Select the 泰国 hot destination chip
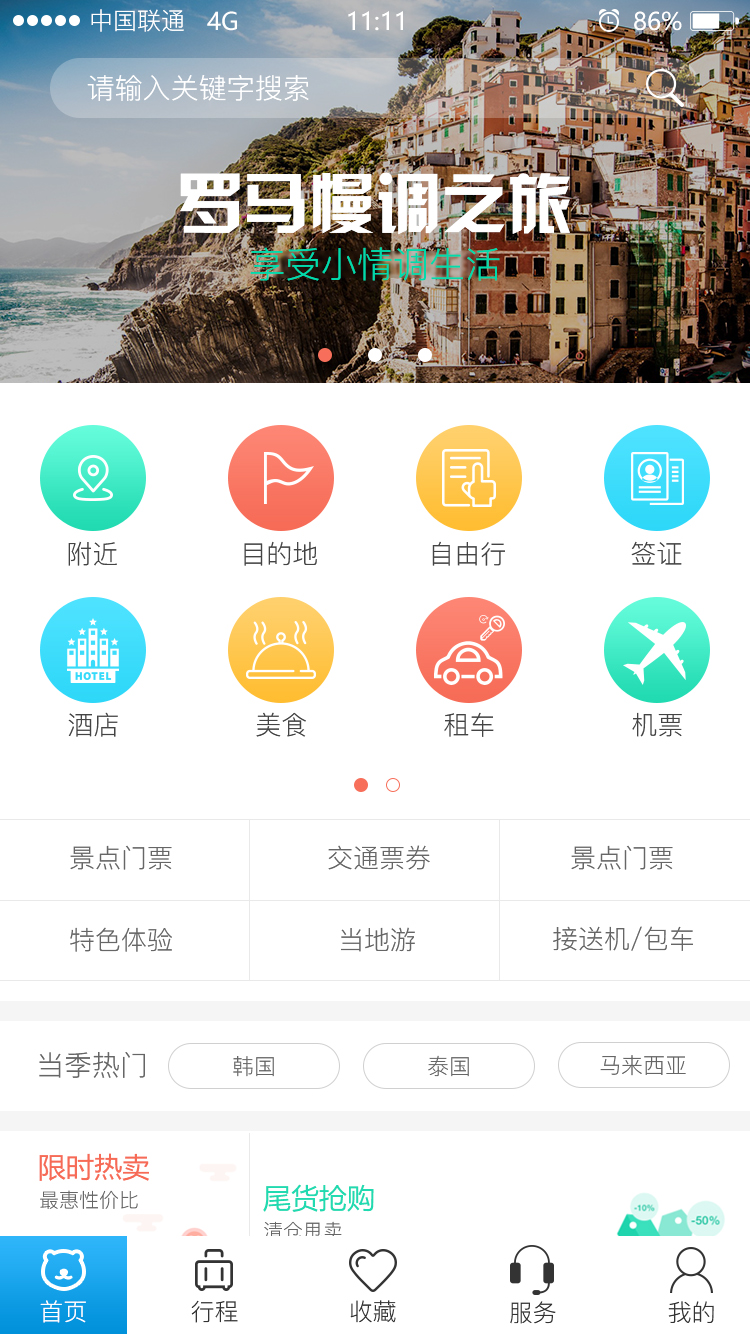 tap(448, 1066)
